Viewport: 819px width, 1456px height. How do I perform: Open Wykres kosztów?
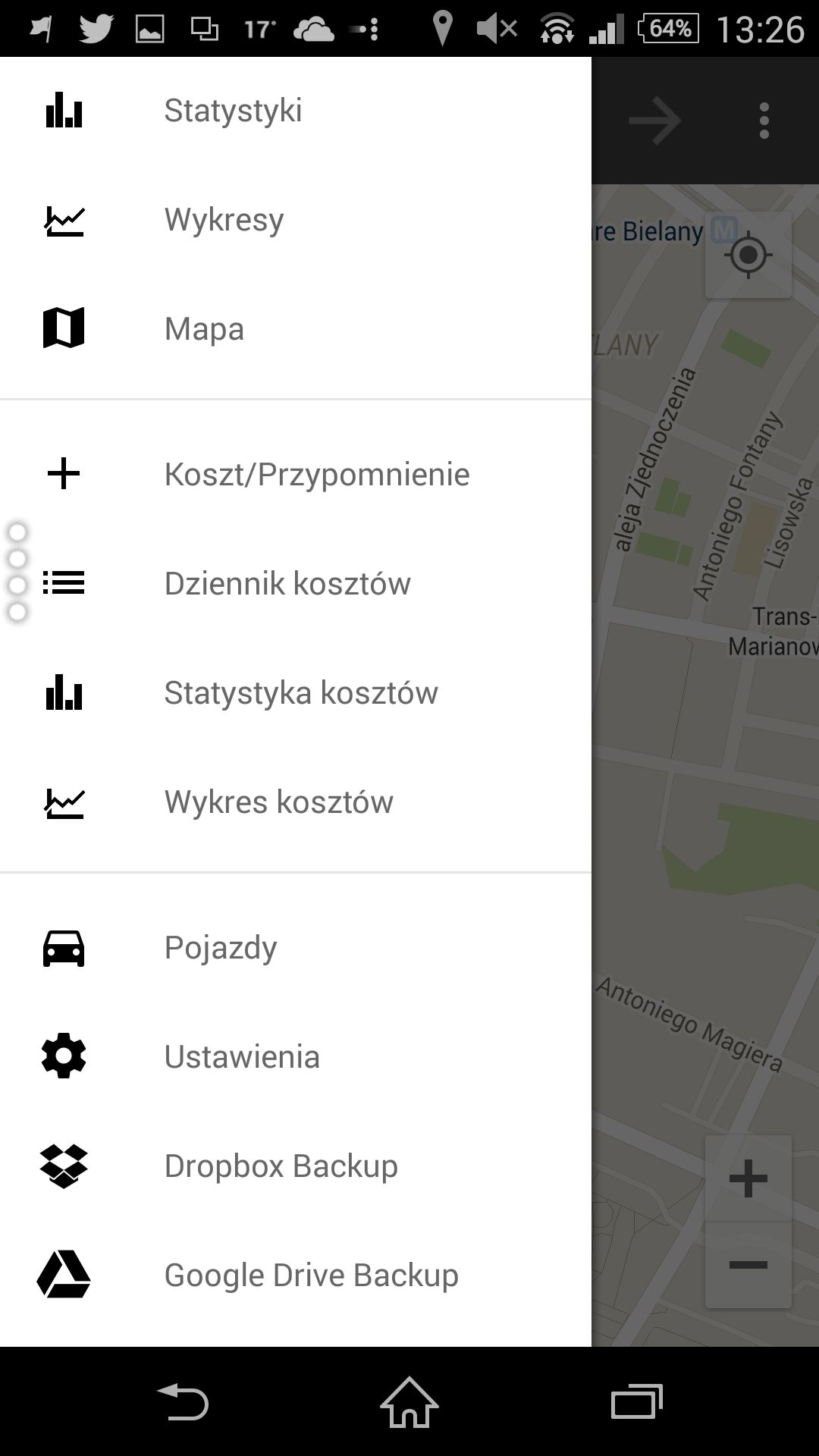pos(296,802)
